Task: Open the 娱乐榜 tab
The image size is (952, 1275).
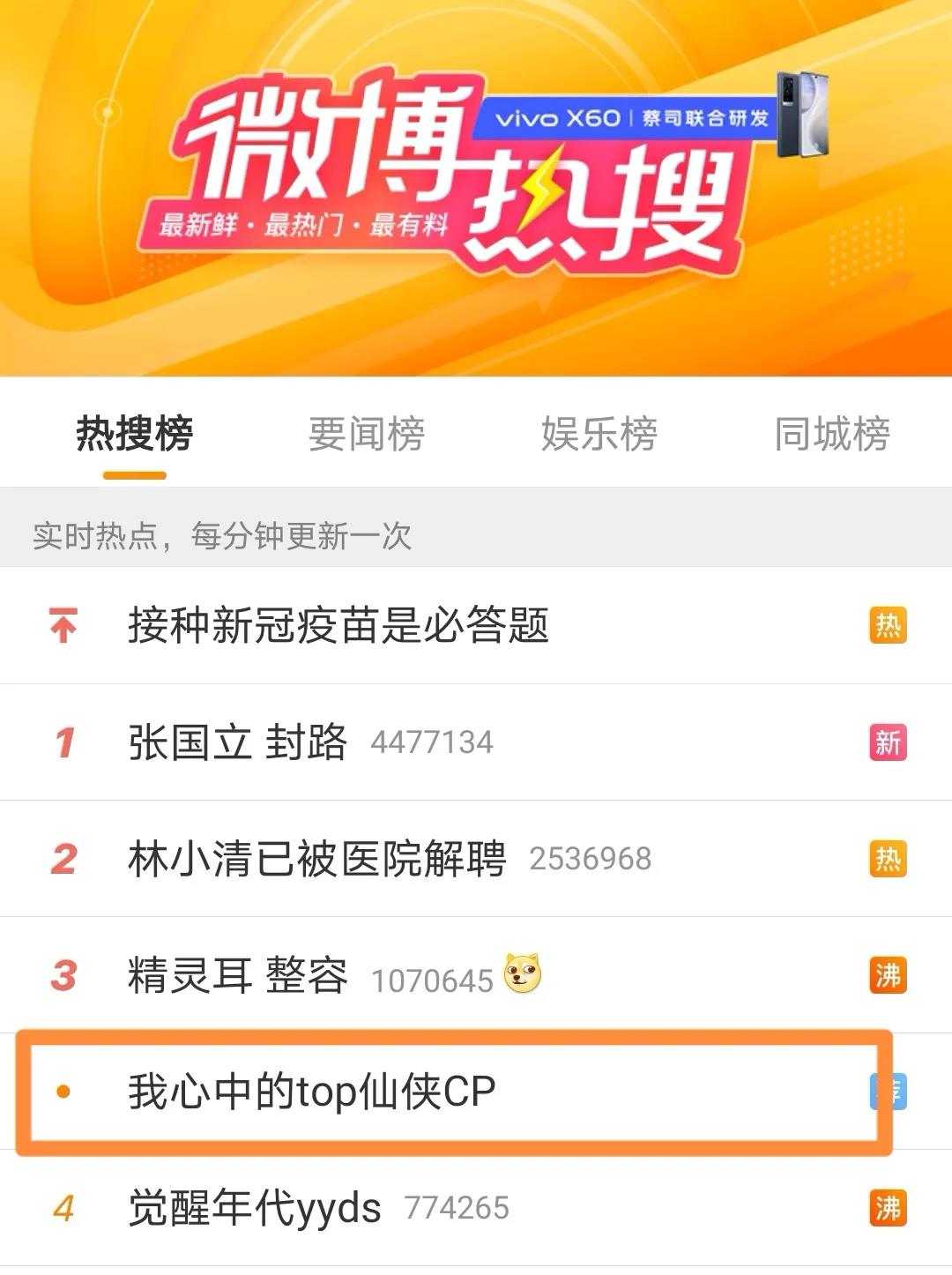Action: click(599, 434)
